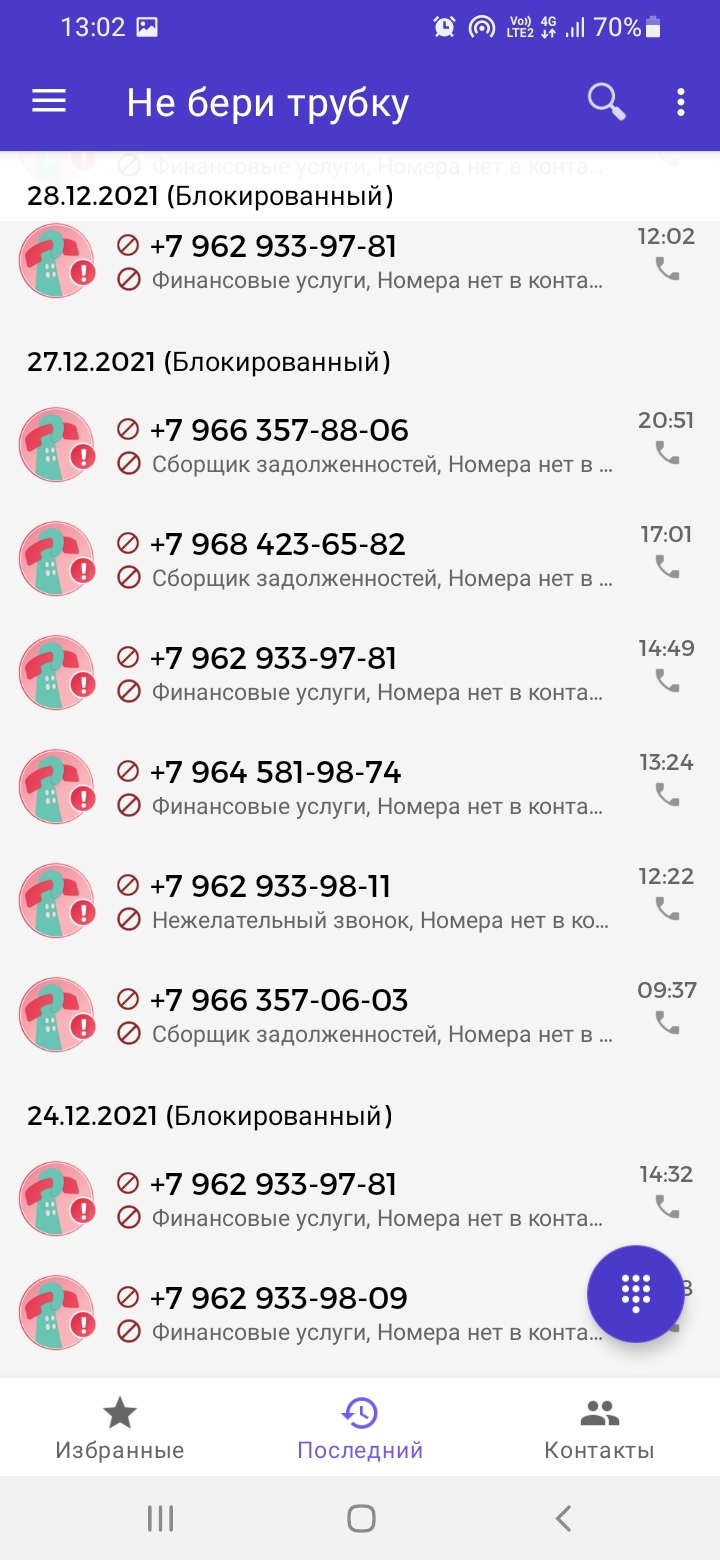Image resolution: width=720 pixels, height=1560 pixels.
Task: Open the three-dot overflow menu
Action: click(681, 102)
